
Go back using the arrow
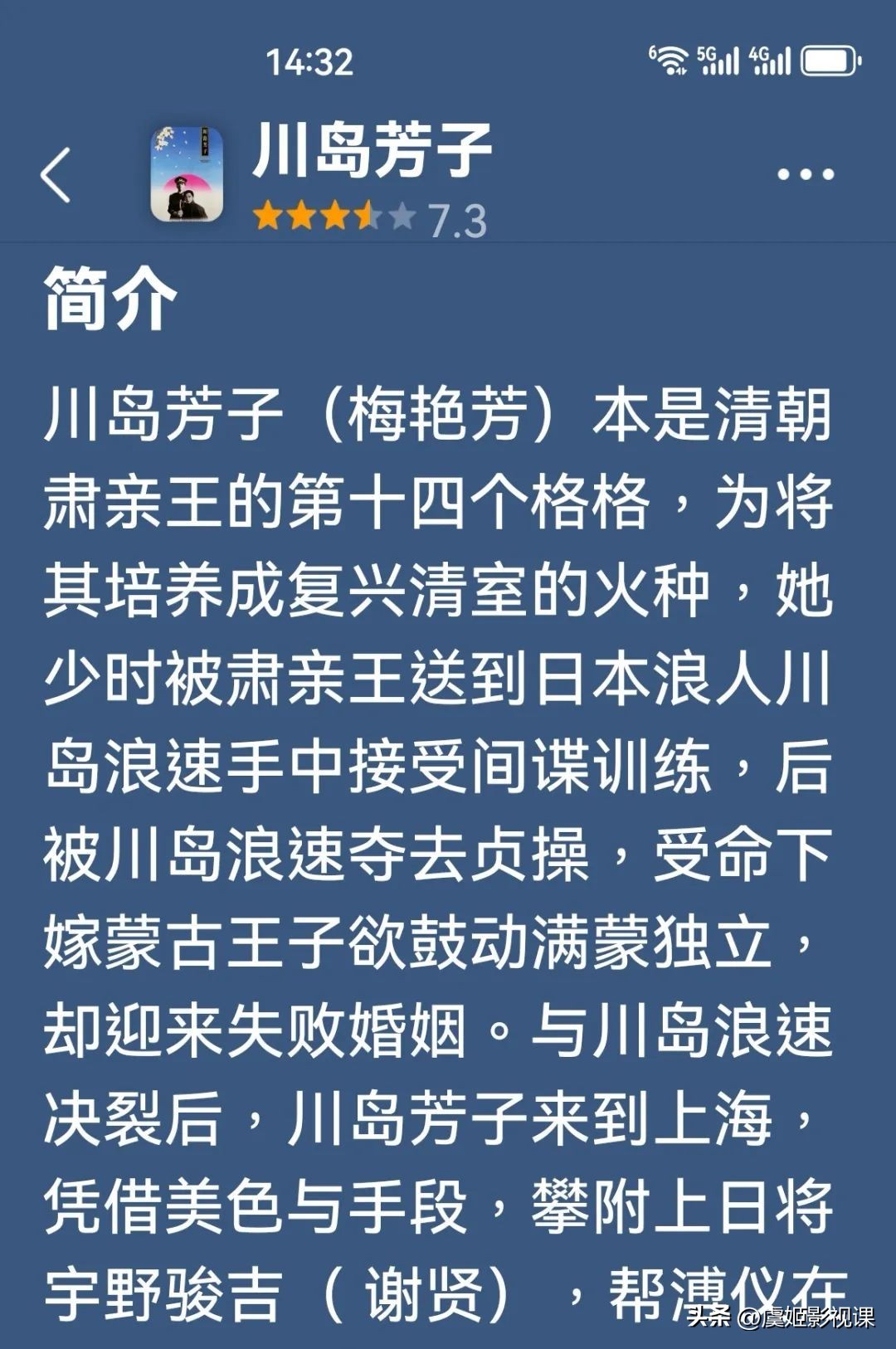click(x=56, y=175)
